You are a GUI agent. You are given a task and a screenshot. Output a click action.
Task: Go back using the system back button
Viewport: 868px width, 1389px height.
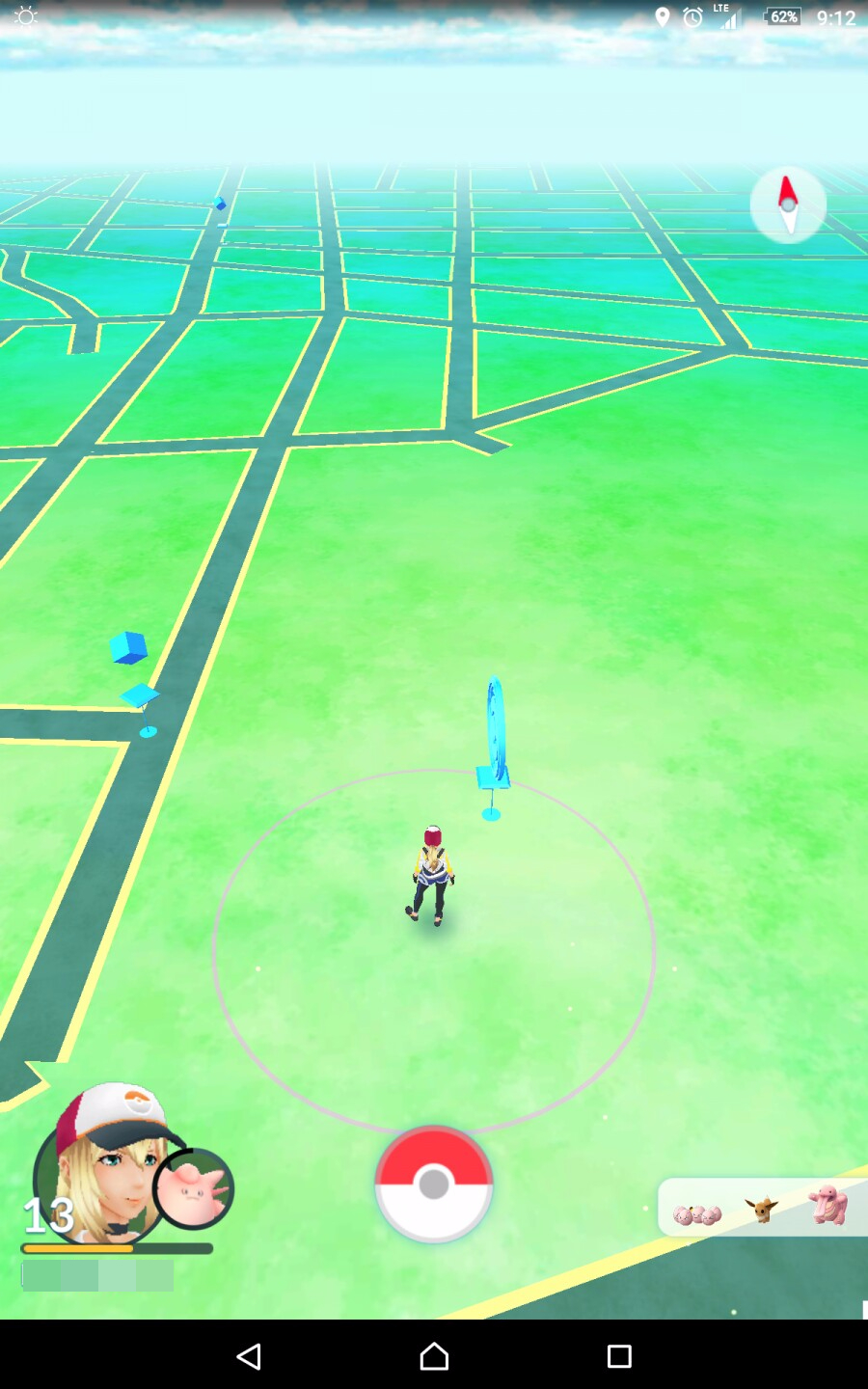[249, 1356]
